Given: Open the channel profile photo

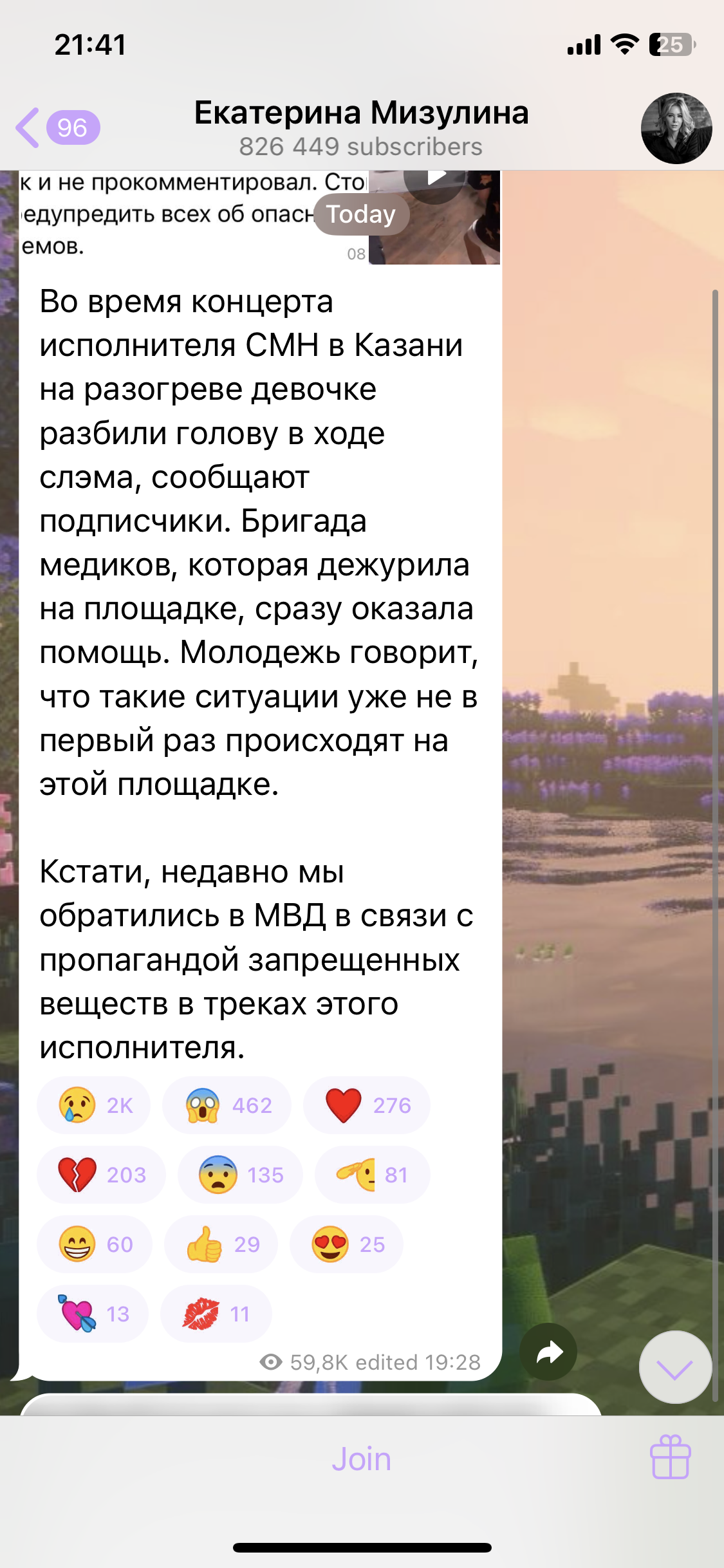Looking at the screenshot, I should click(676, 128).
